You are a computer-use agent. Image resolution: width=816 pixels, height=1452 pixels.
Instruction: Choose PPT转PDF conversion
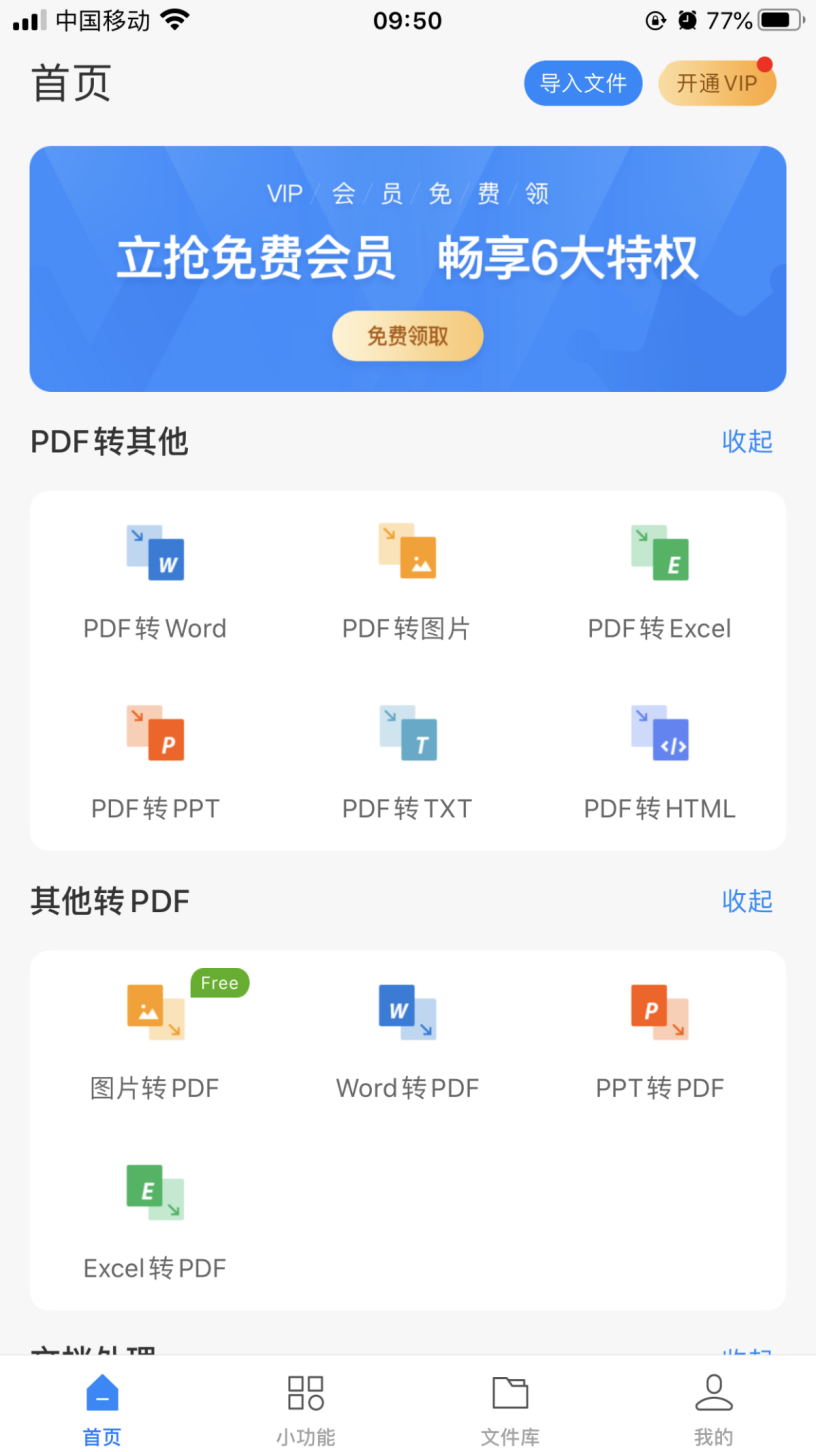coord(659,1040)
